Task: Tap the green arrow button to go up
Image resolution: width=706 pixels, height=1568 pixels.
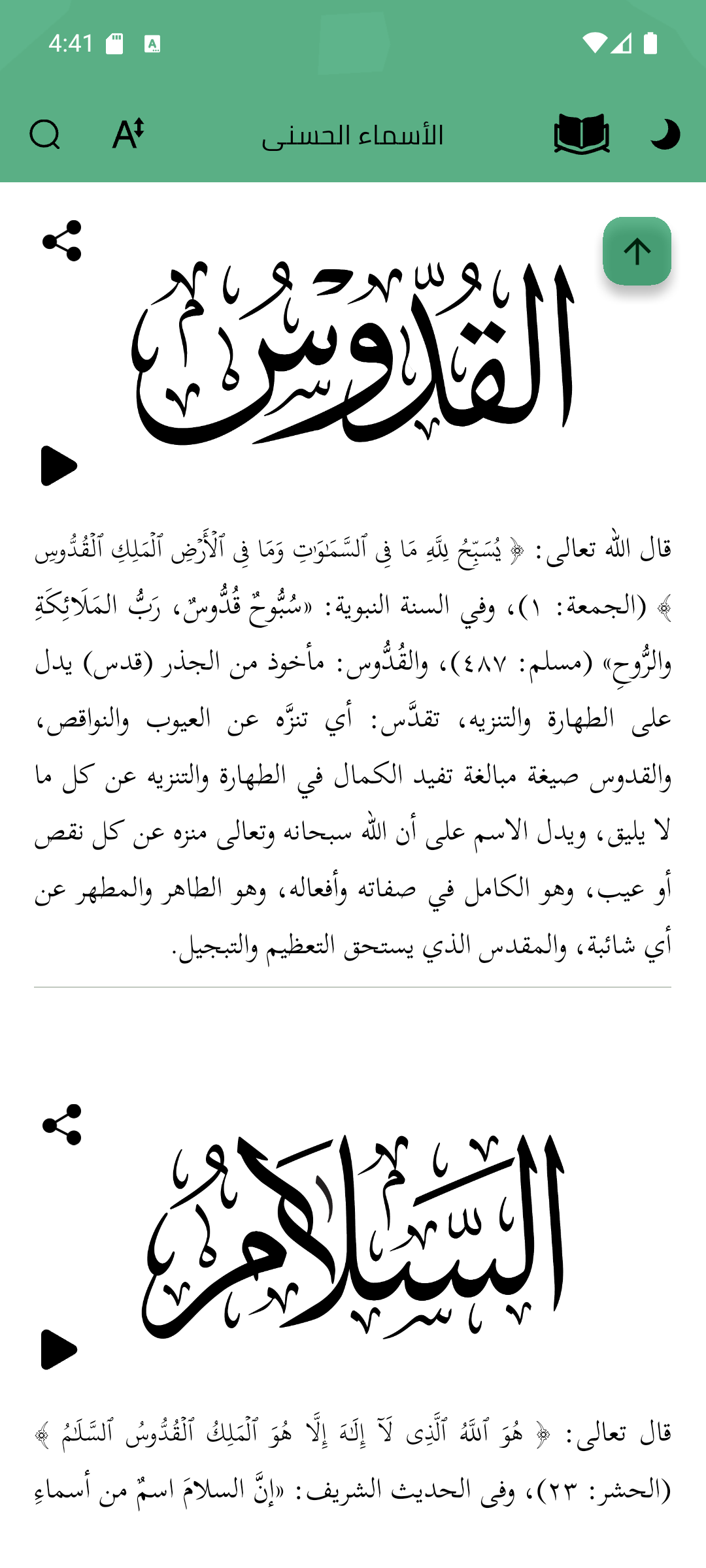Action: (637, 251)
